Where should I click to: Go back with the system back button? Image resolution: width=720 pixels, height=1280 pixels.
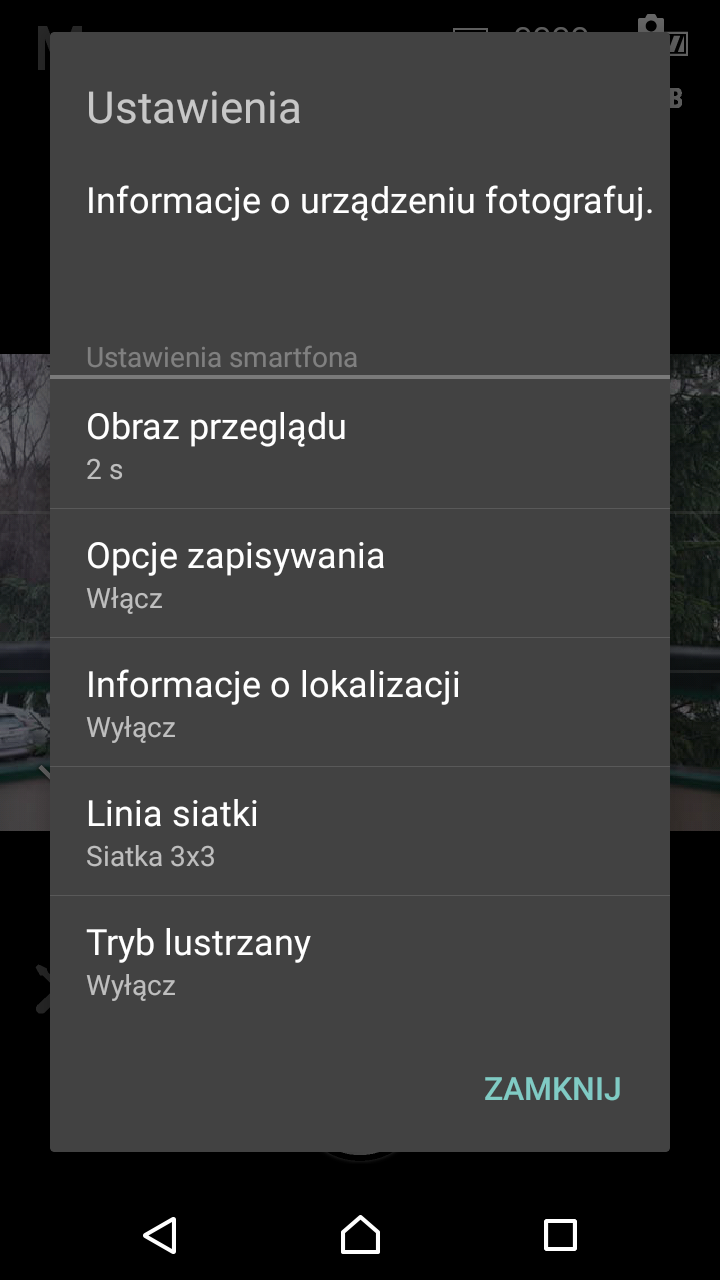tap(160, 1235)
